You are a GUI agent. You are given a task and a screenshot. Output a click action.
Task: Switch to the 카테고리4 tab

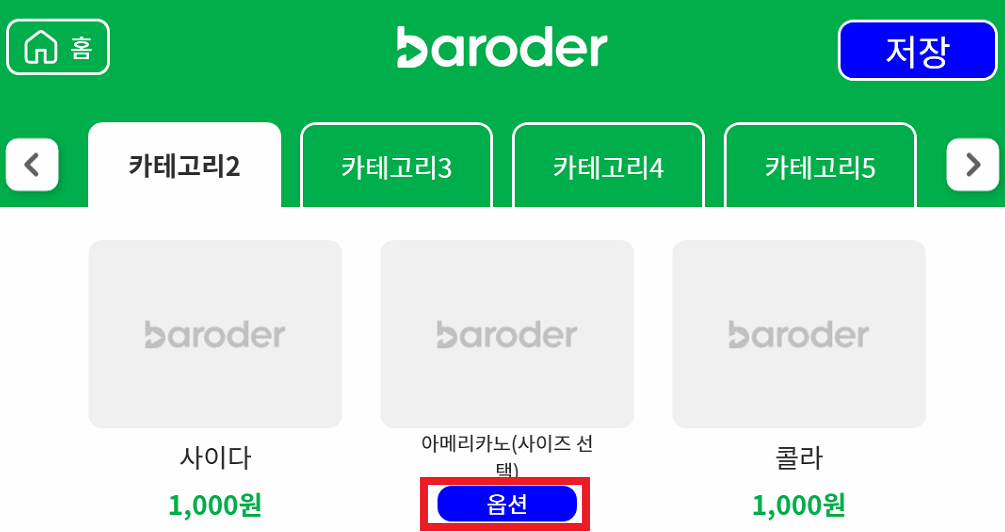click(x=608, y=166)
